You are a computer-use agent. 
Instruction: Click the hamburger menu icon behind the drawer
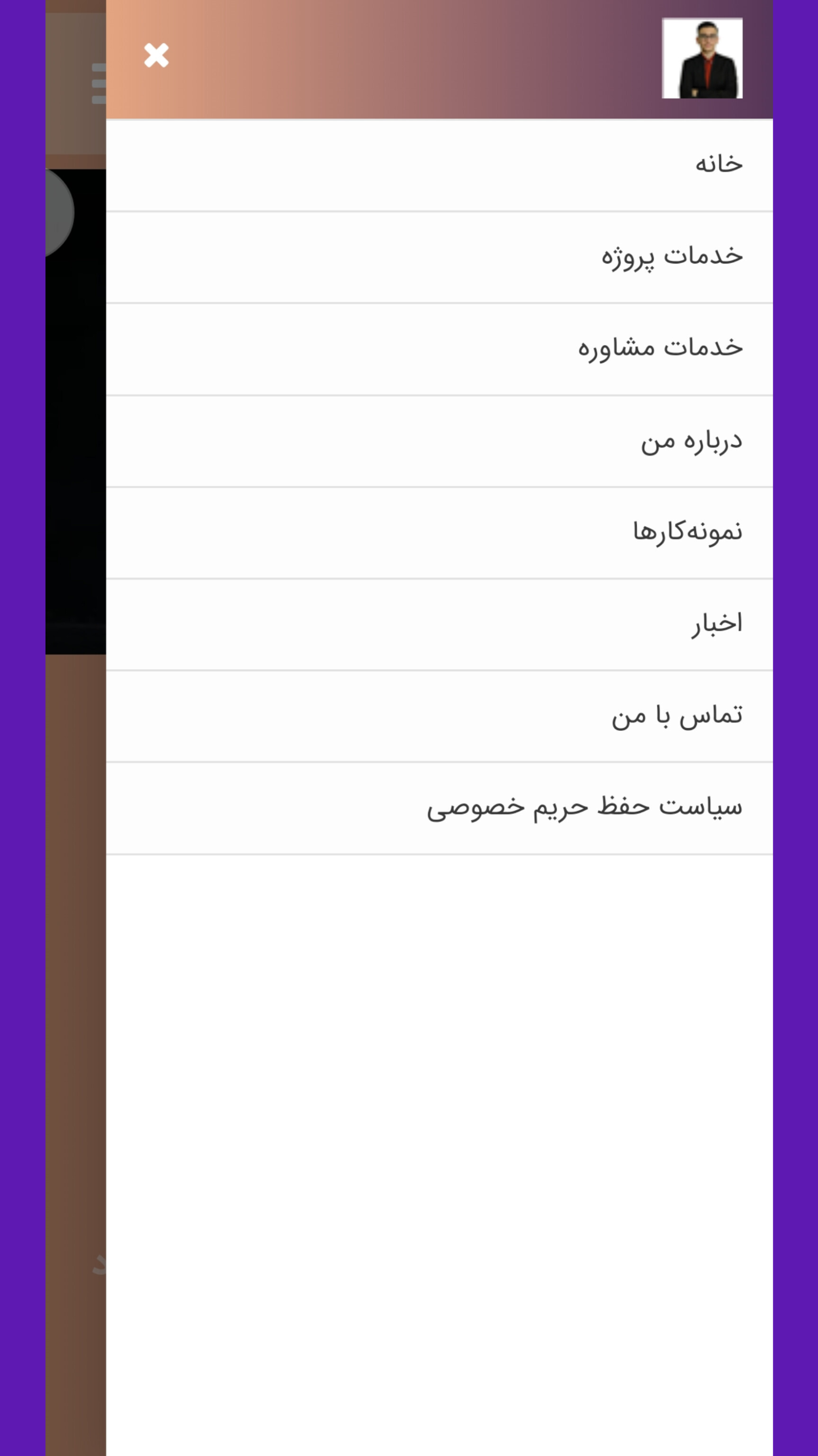(x=99, y=83)
